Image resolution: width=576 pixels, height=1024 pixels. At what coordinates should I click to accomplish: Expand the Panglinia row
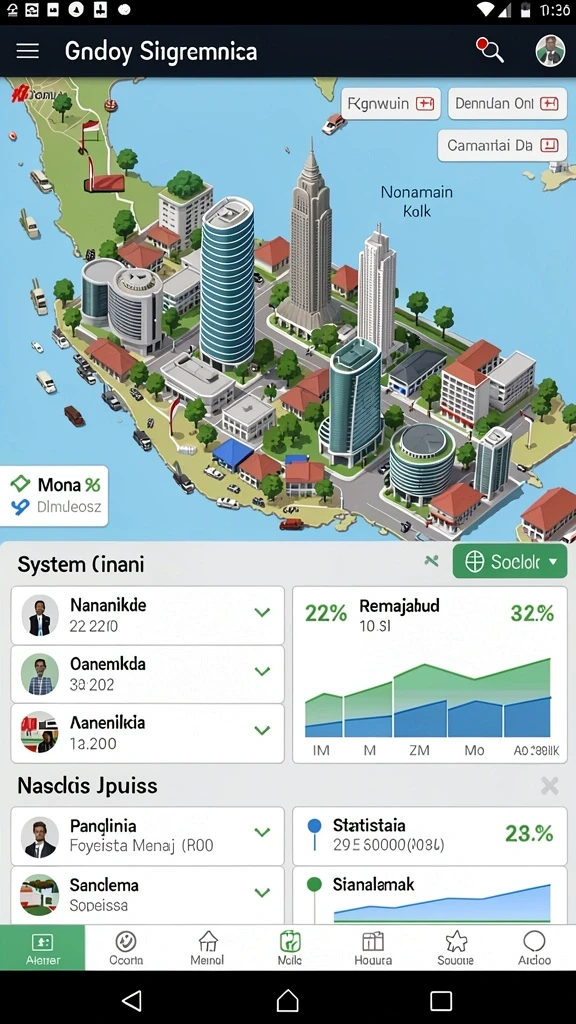(x=148, y=836)
